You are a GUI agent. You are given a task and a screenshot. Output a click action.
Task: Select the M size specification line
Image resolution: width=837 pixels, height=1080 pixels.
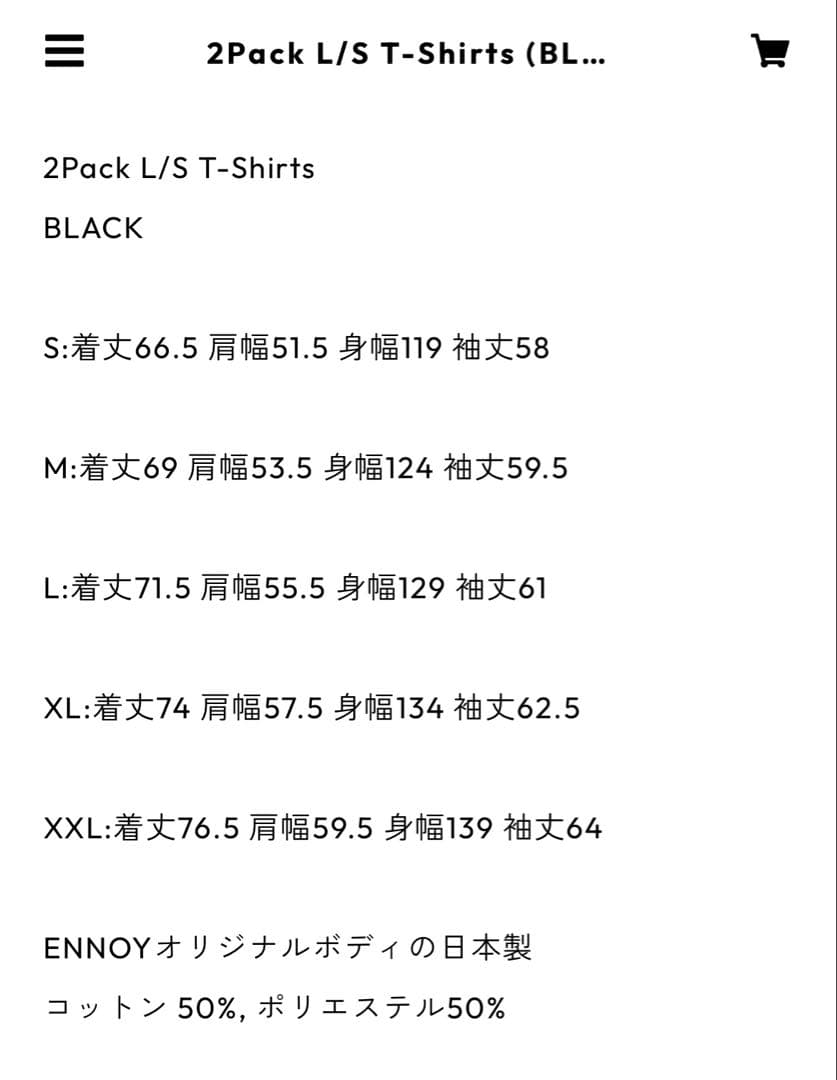tap(305, 468)
